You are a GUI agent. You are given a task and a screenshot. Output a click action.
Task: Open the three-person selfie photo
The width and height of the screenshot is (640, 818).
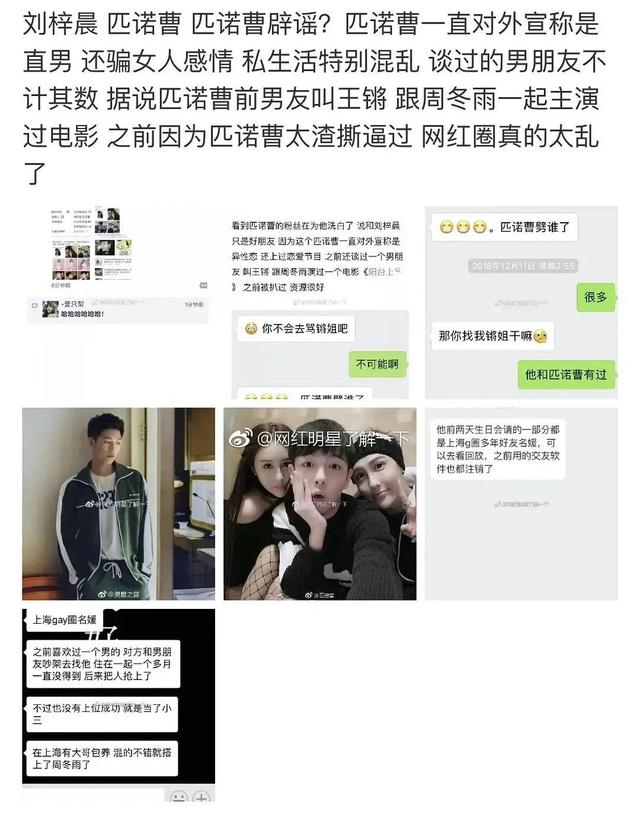click(320, 503)
